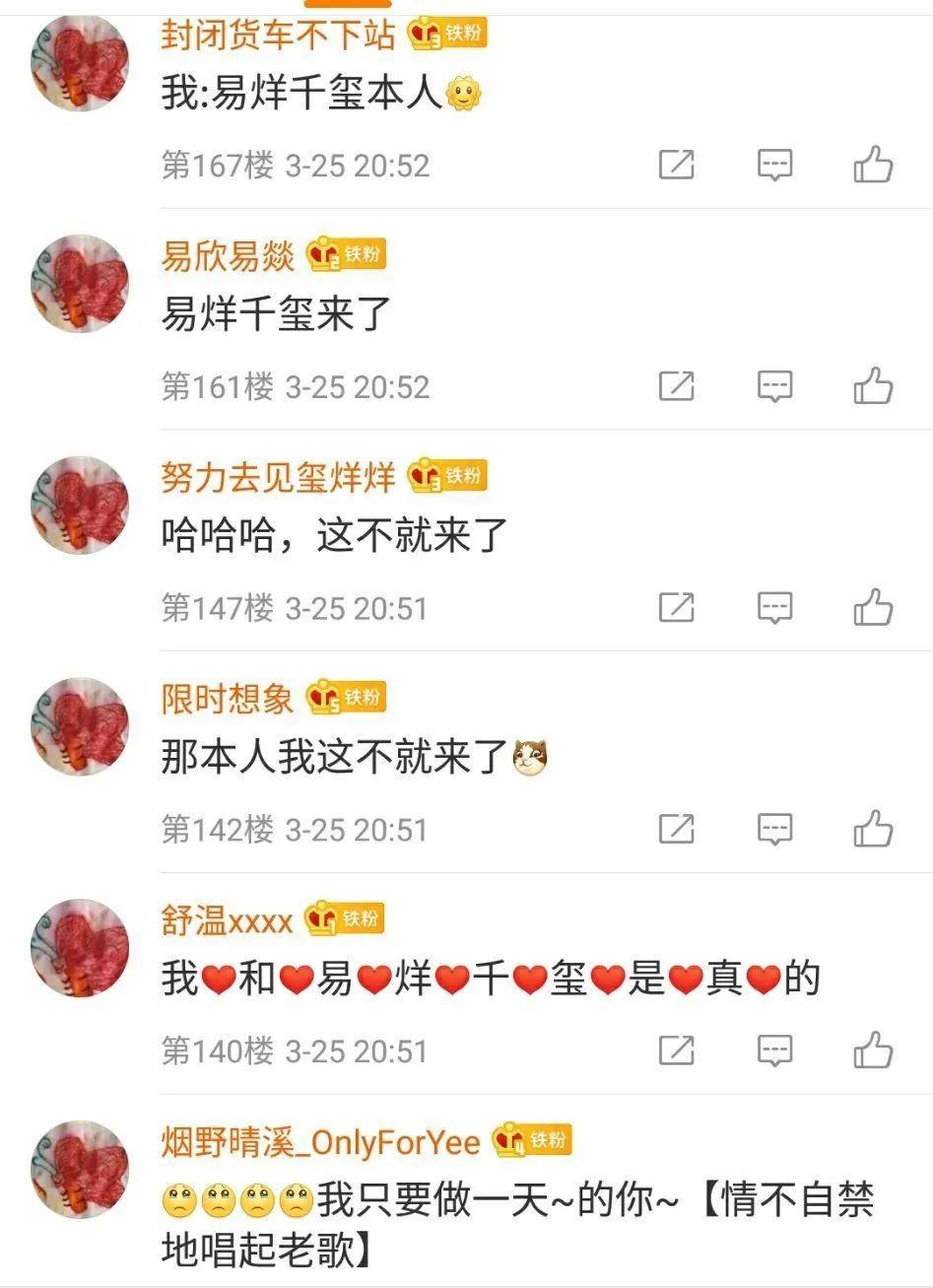Viewport: 933px width, 1288px height.
Task: Open the comment icon on floor 147
Action: (x=773, y=607)
